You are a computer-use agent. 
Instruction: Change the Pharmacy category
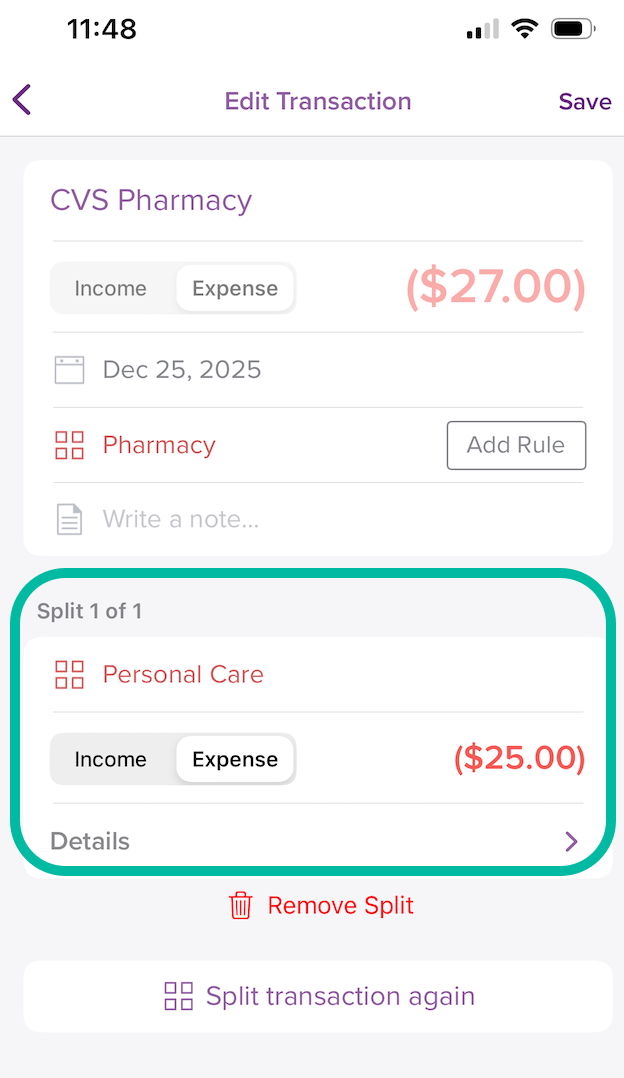pos(159,445)
